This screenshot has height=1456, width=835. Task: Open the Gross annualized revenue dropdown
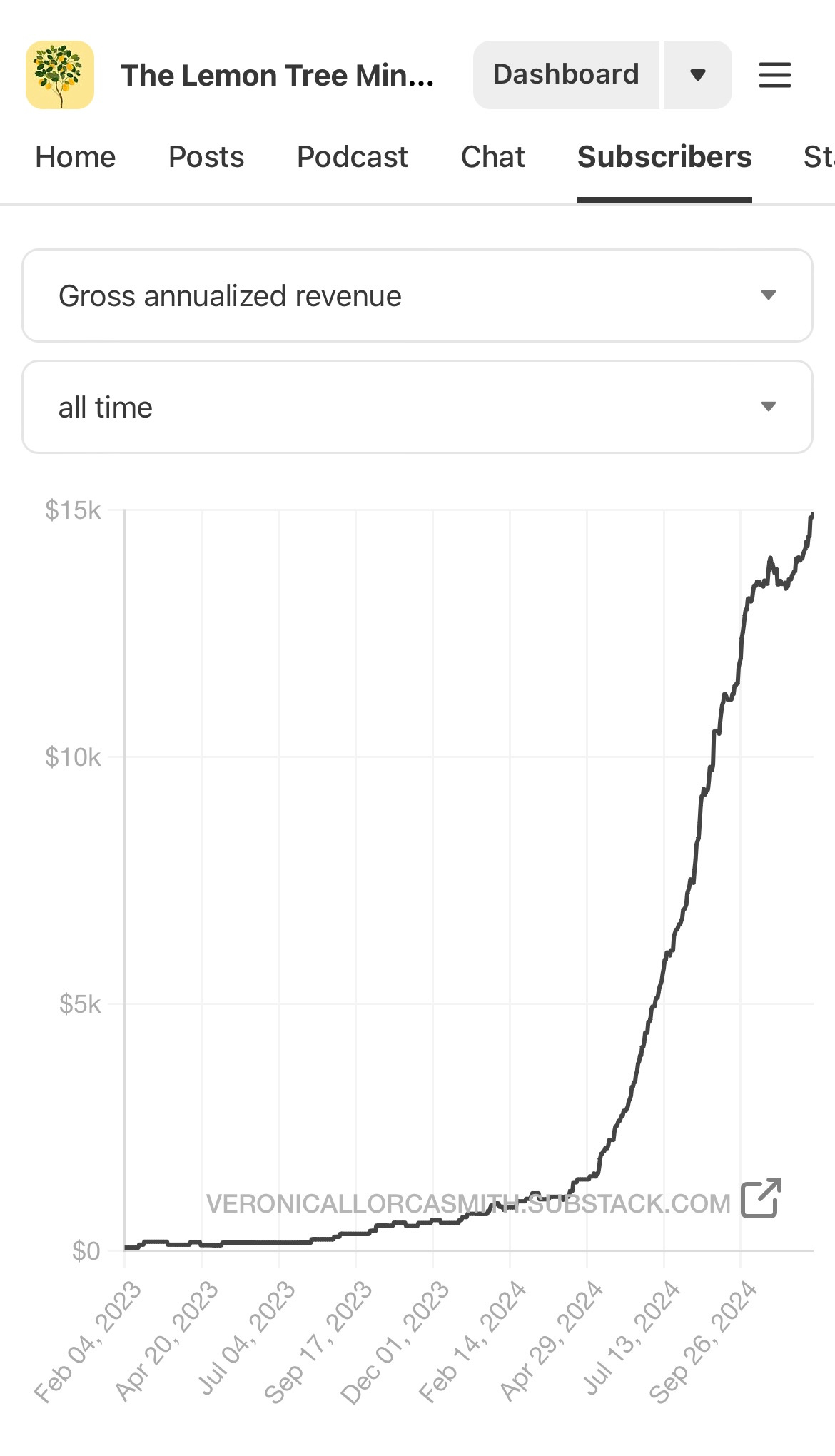[x=417, y=295]
